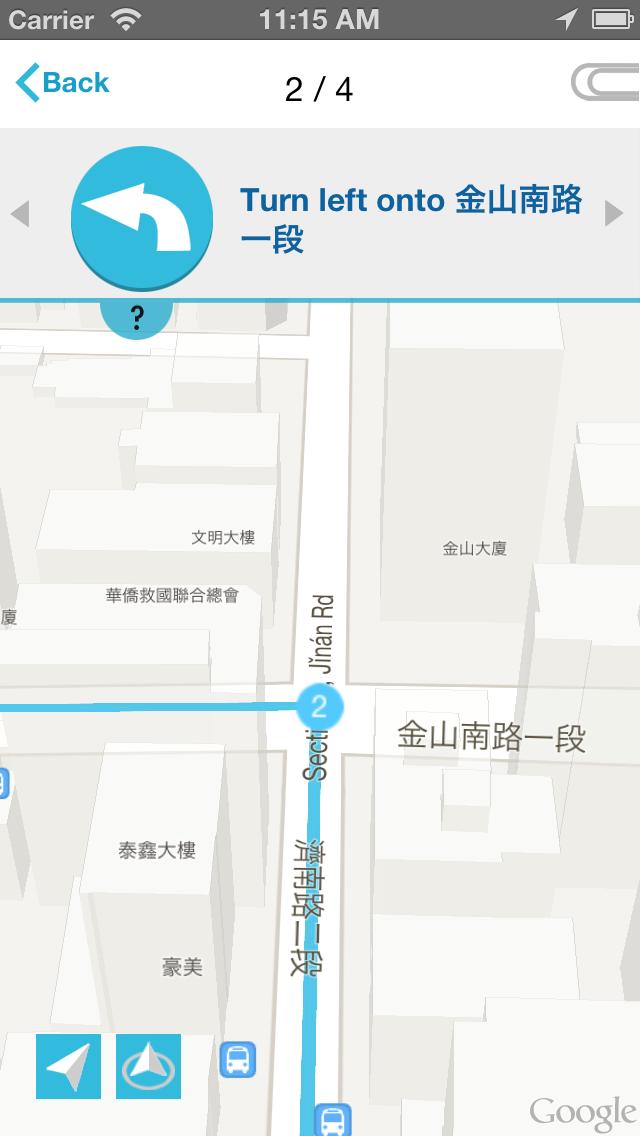Center map on my current location
Screen dimensions: 640x1136
(x=68, y=1066)
